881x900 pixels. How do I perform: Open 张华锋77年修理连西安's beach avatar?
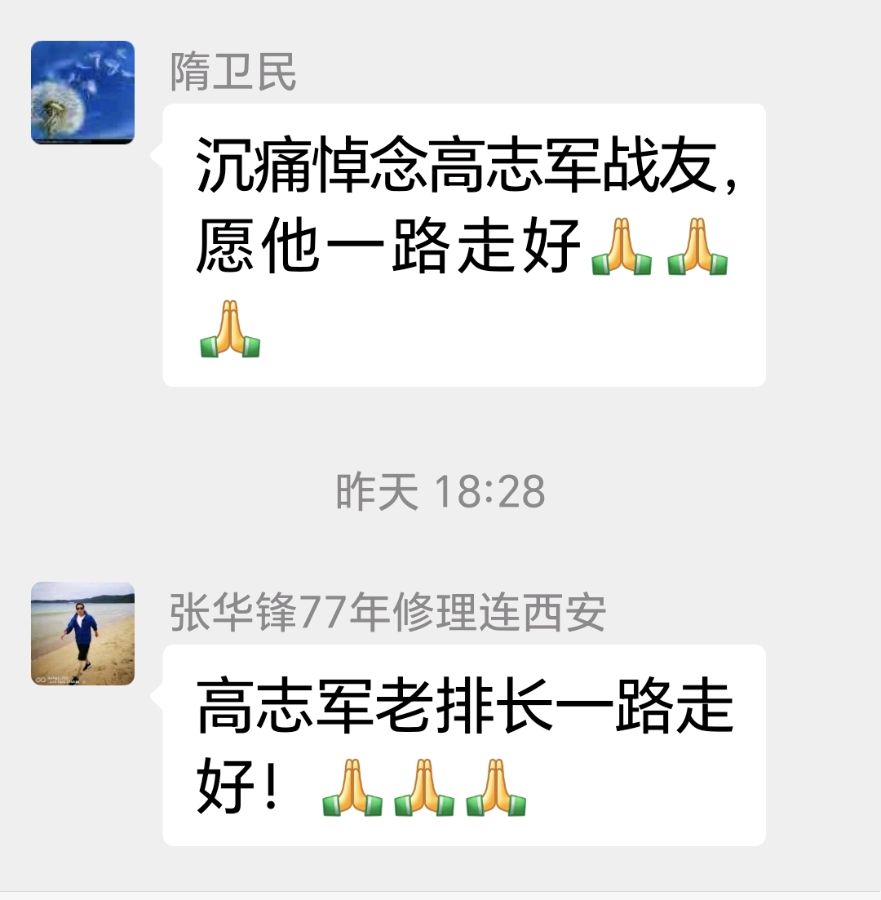pyautogui.click(x=83, y=633)
